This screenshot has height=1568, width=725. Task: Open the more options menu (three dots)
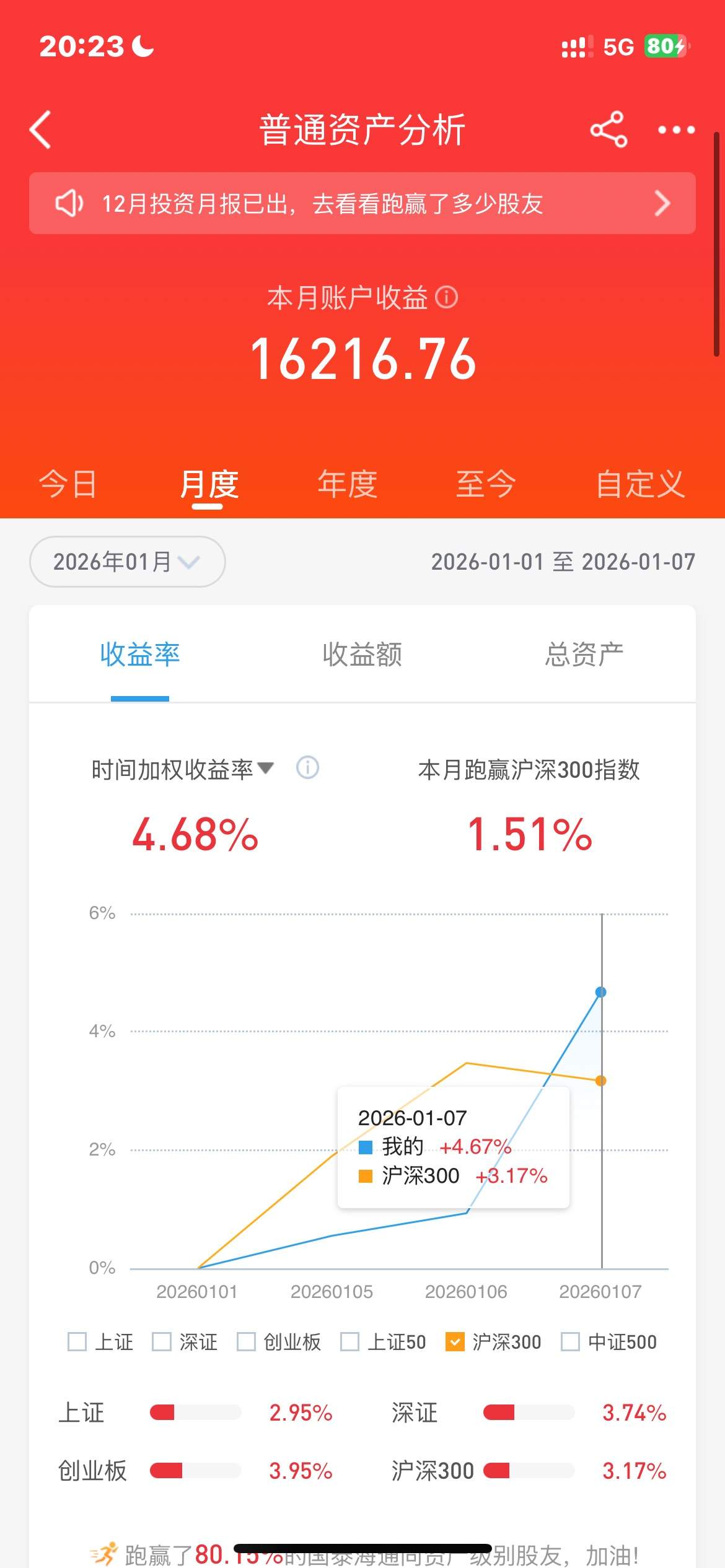675,130
